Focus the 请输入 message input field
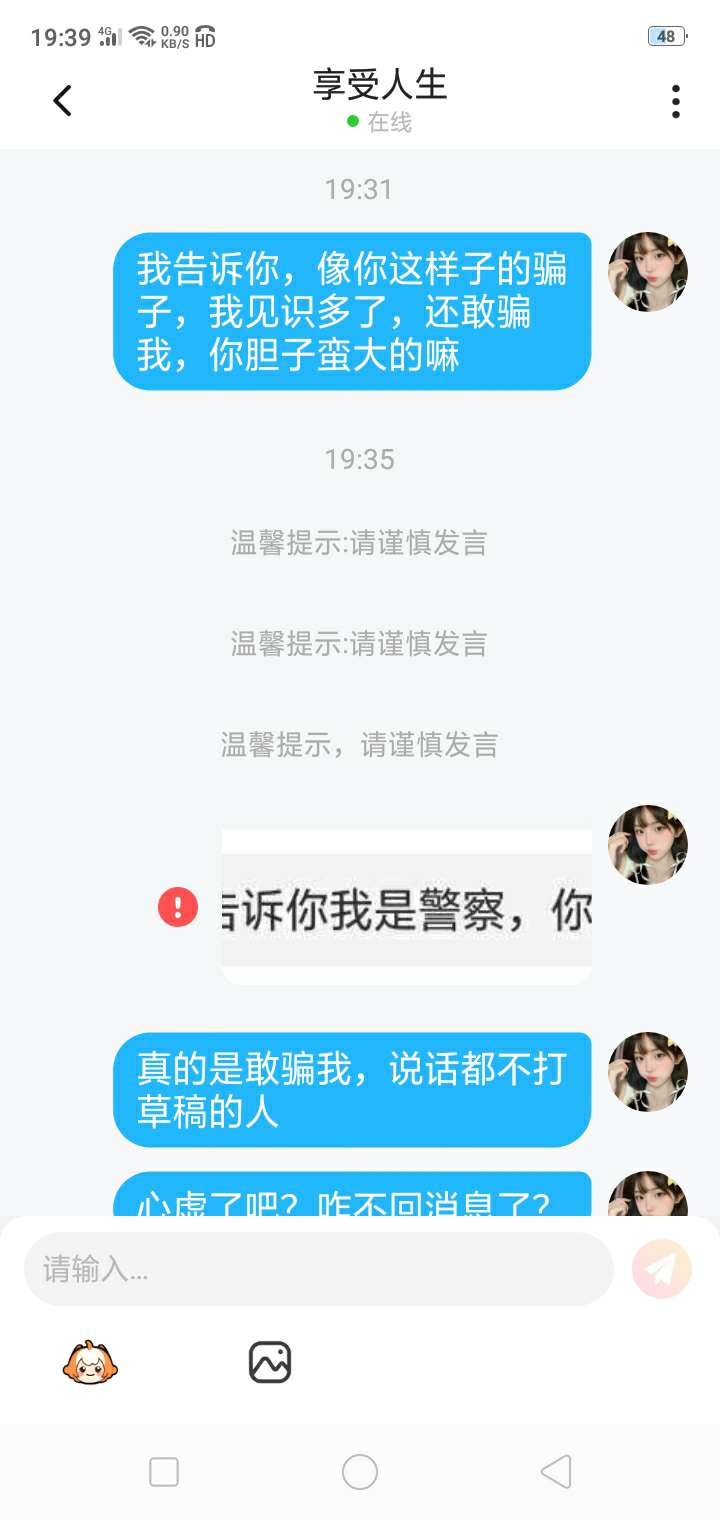Viewport: 720px width, 1520px height. [x=318, y=1269]
